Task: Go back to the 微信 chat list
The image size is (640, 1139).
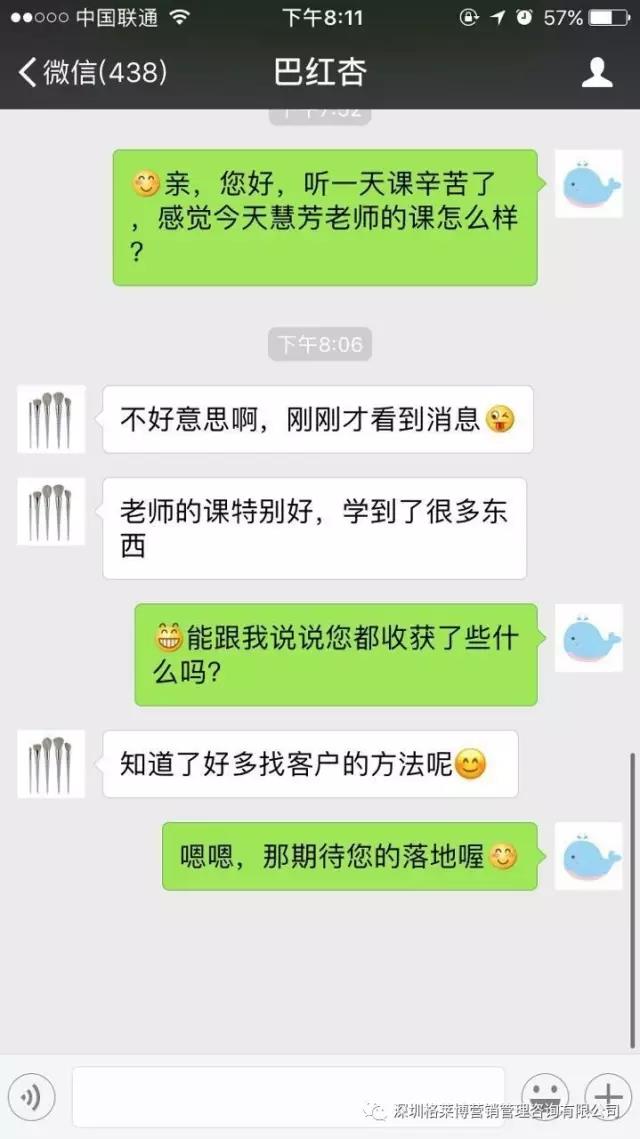Action: [90, 73]
